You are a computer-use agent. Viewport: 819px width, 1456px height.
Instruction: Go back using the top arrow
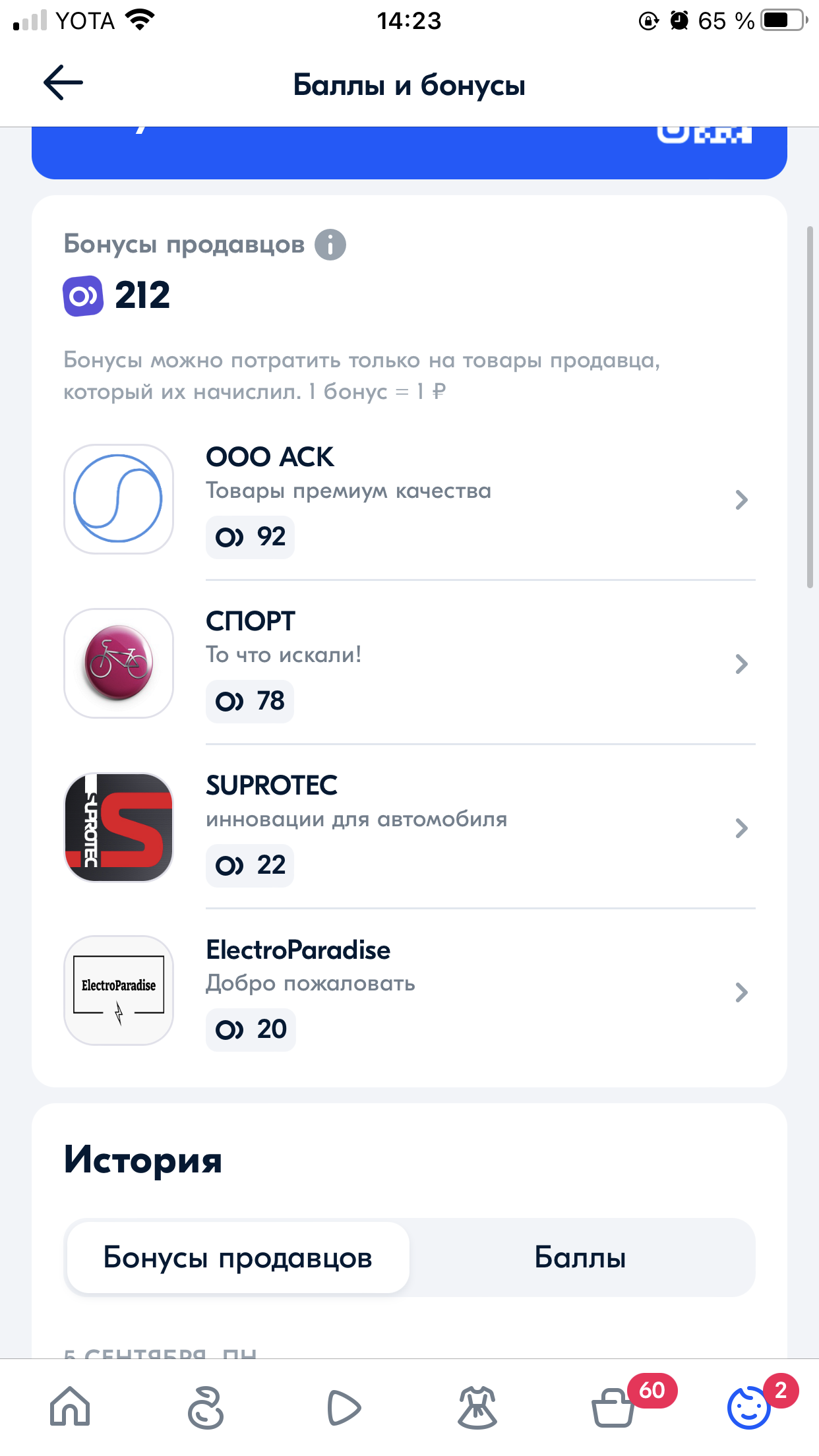click(63, 83)
